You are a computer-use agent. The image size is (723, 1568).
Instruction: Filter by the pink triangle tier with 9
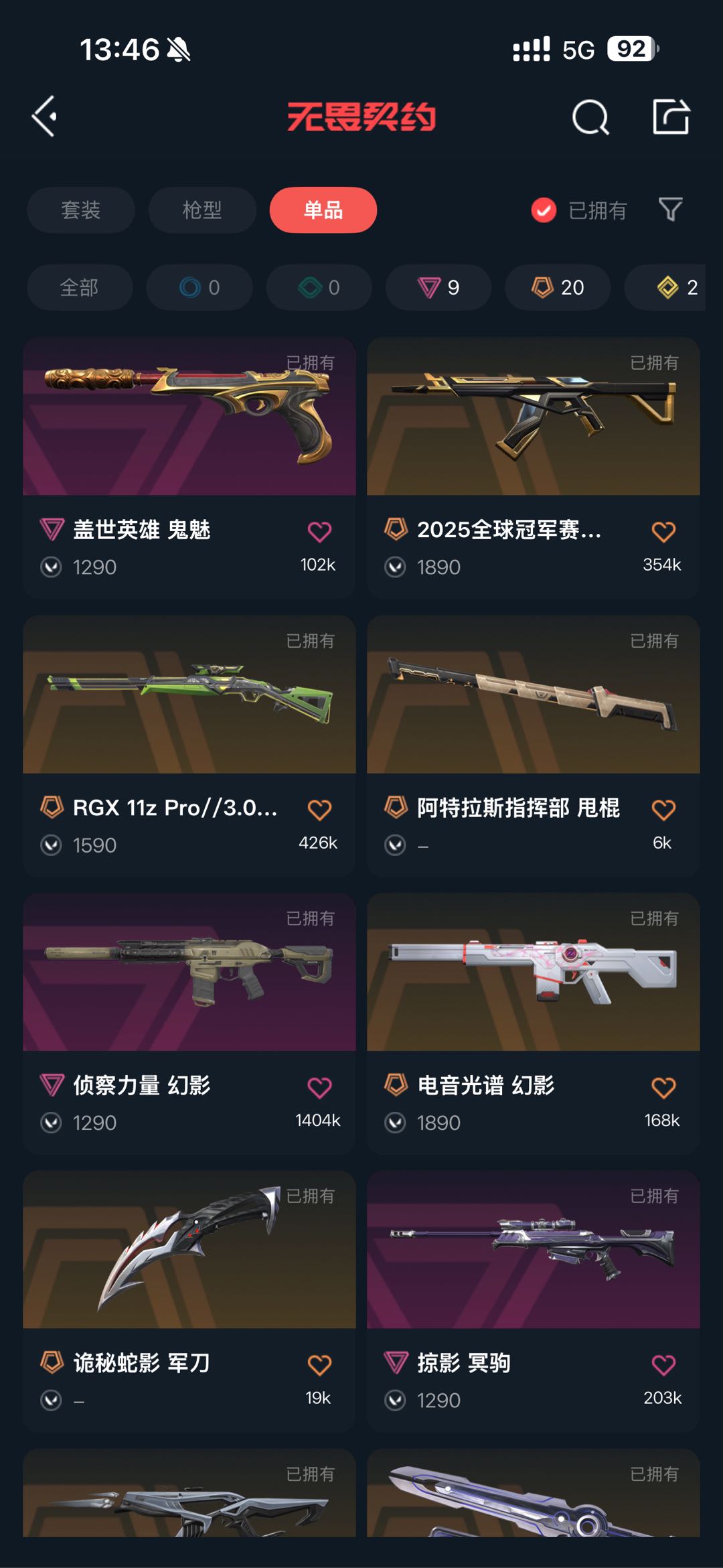point(438,287)
